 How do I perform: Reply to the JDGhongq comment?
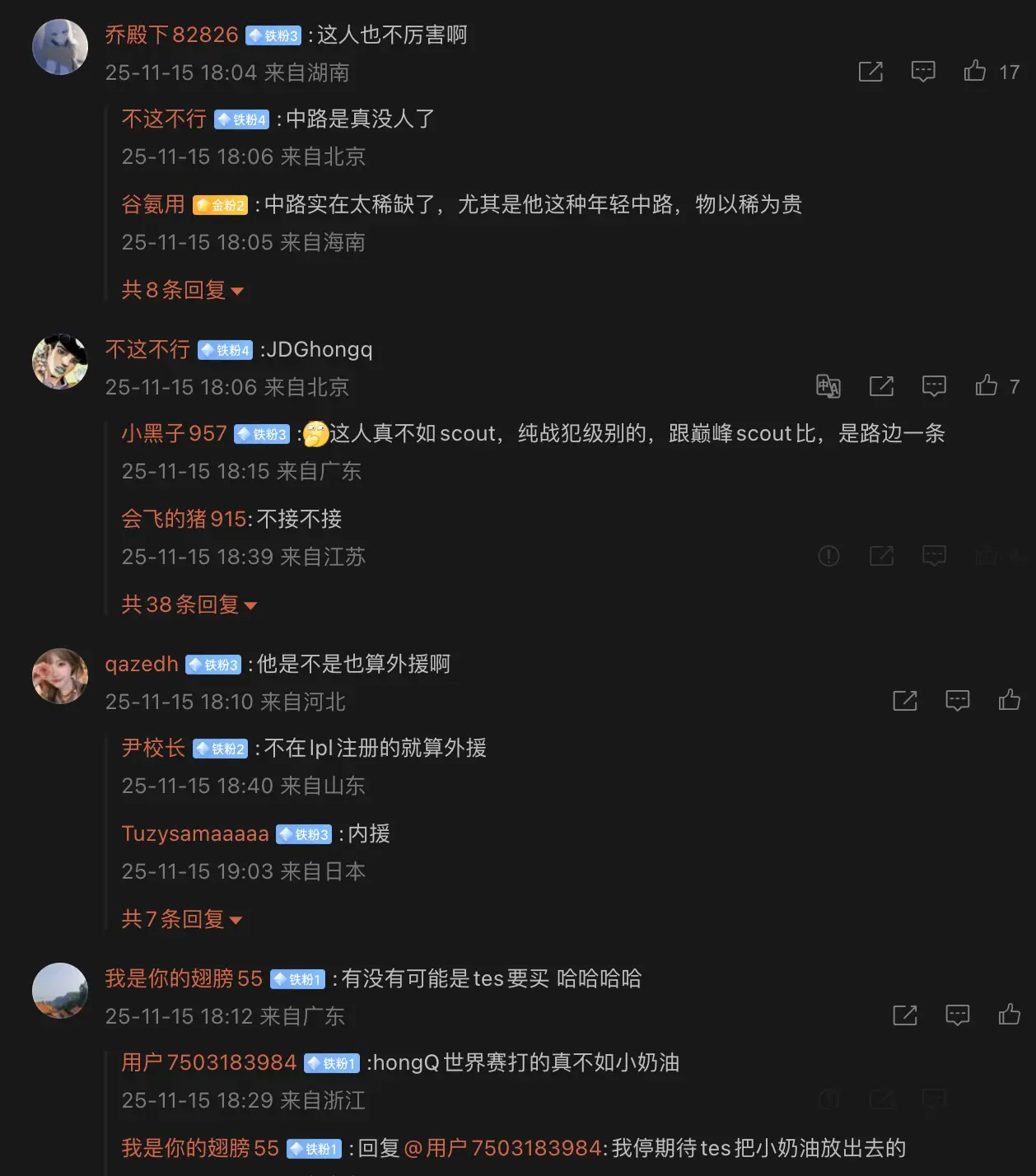pos(934,386)
